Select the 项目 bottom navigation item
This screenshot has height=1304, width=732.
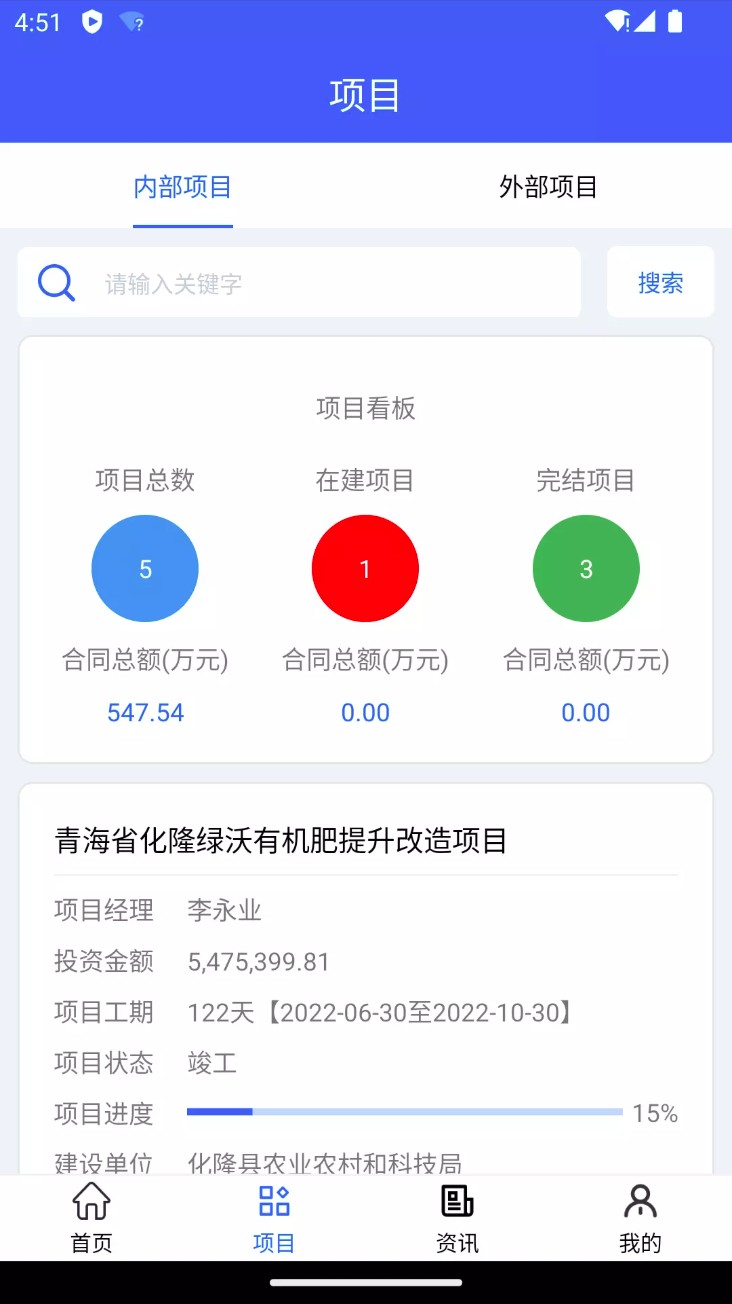click(274, 1216)
